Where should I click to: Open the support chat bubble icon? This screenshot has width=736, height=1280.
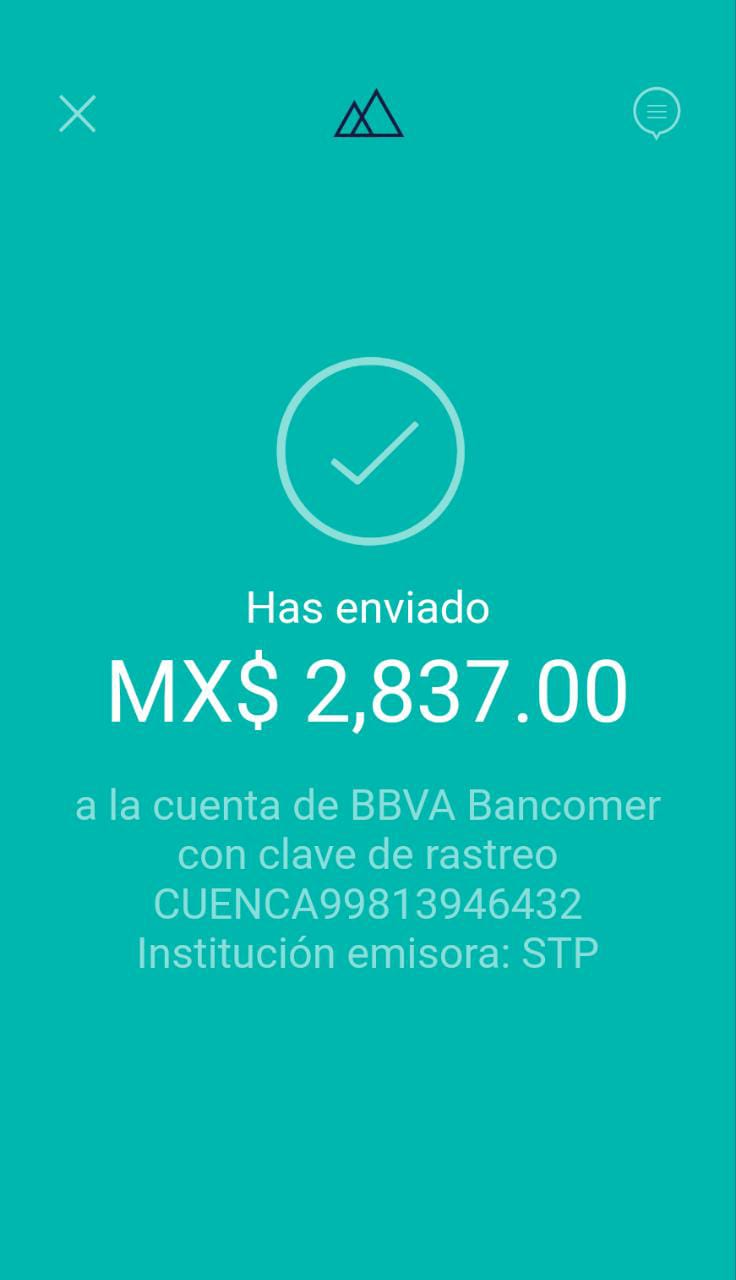tap(657, 113)
